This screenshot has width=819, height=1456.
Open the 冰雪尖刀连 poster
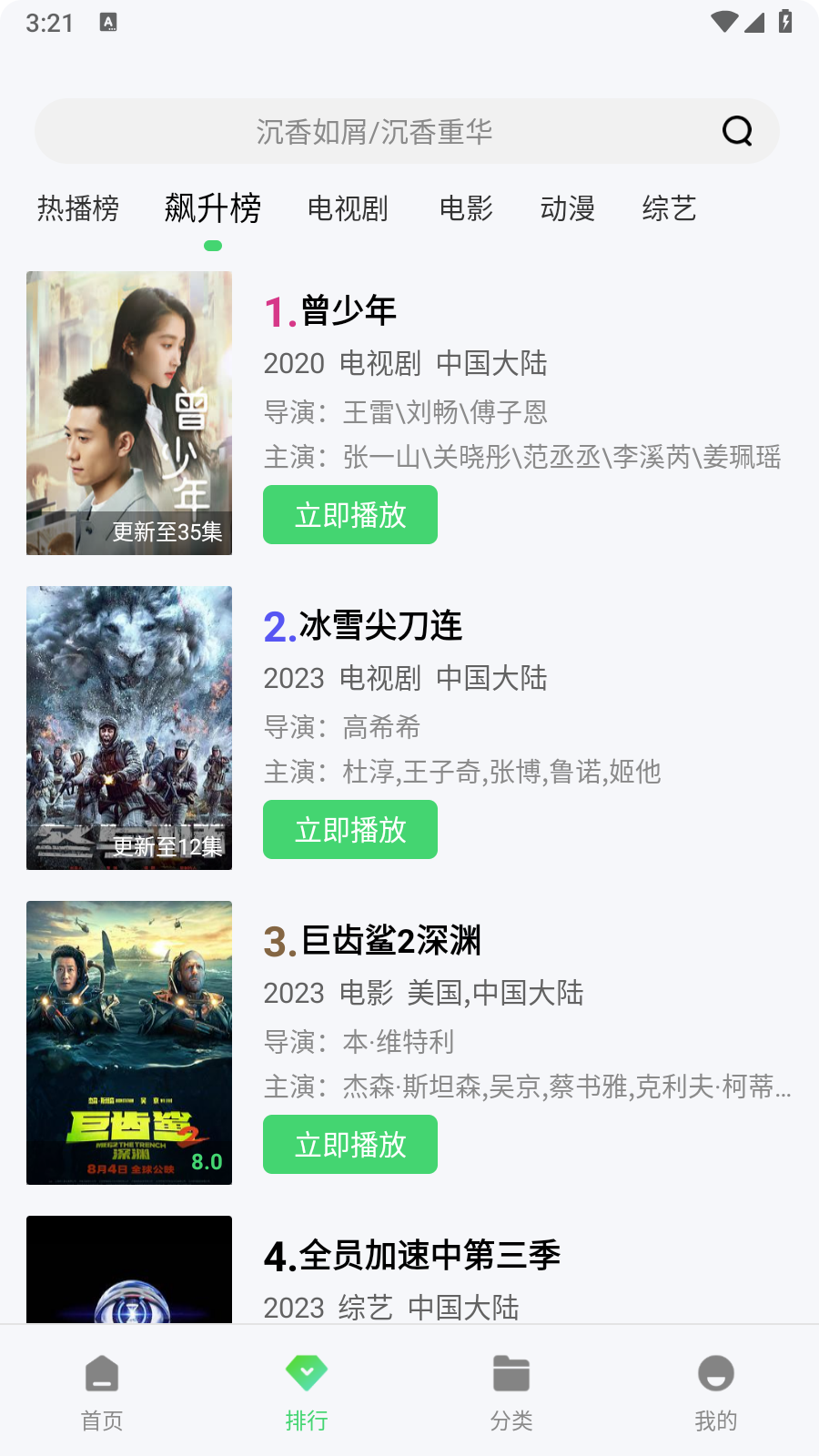[129, 728]
